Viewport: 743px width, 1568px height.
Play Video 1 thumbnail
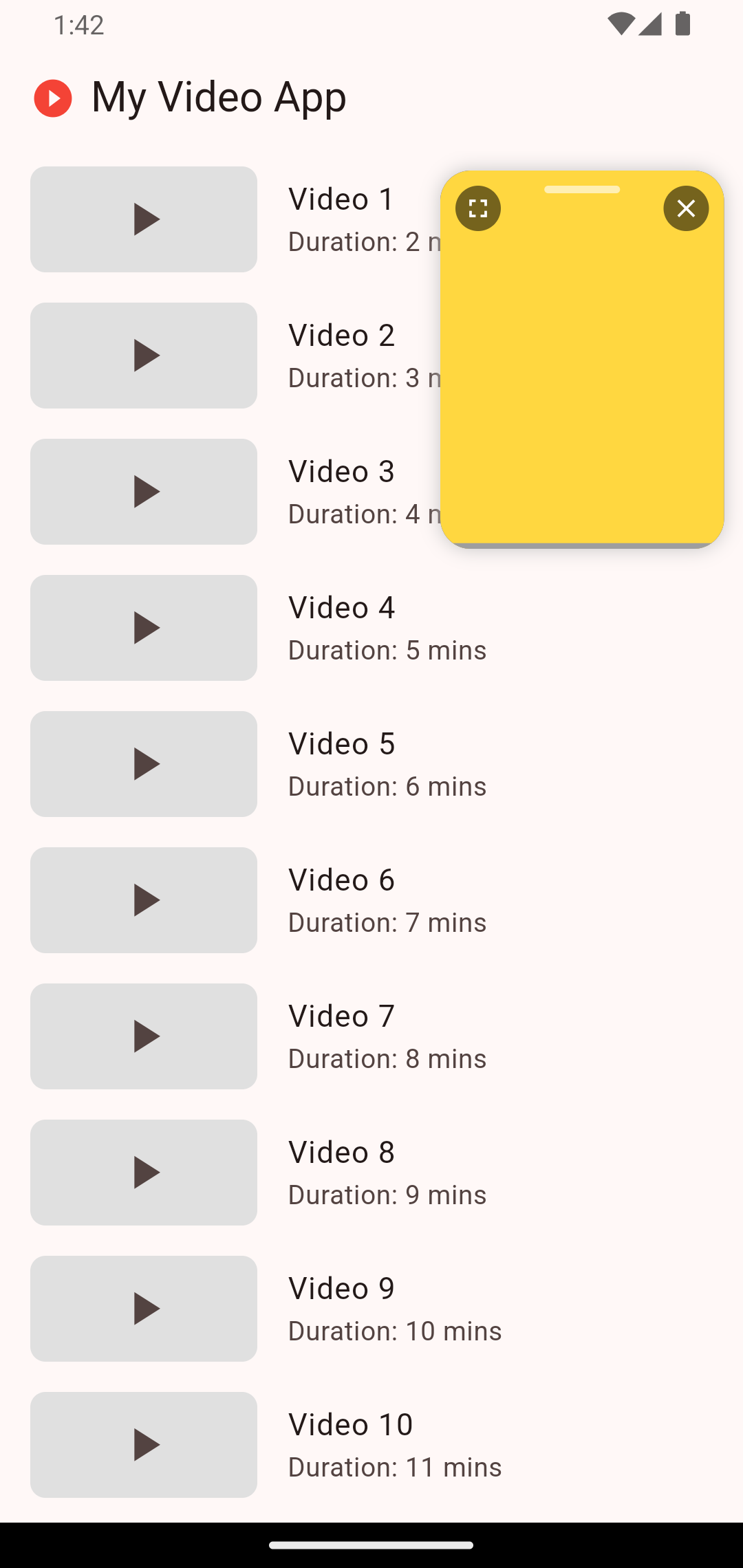(144, 219)
